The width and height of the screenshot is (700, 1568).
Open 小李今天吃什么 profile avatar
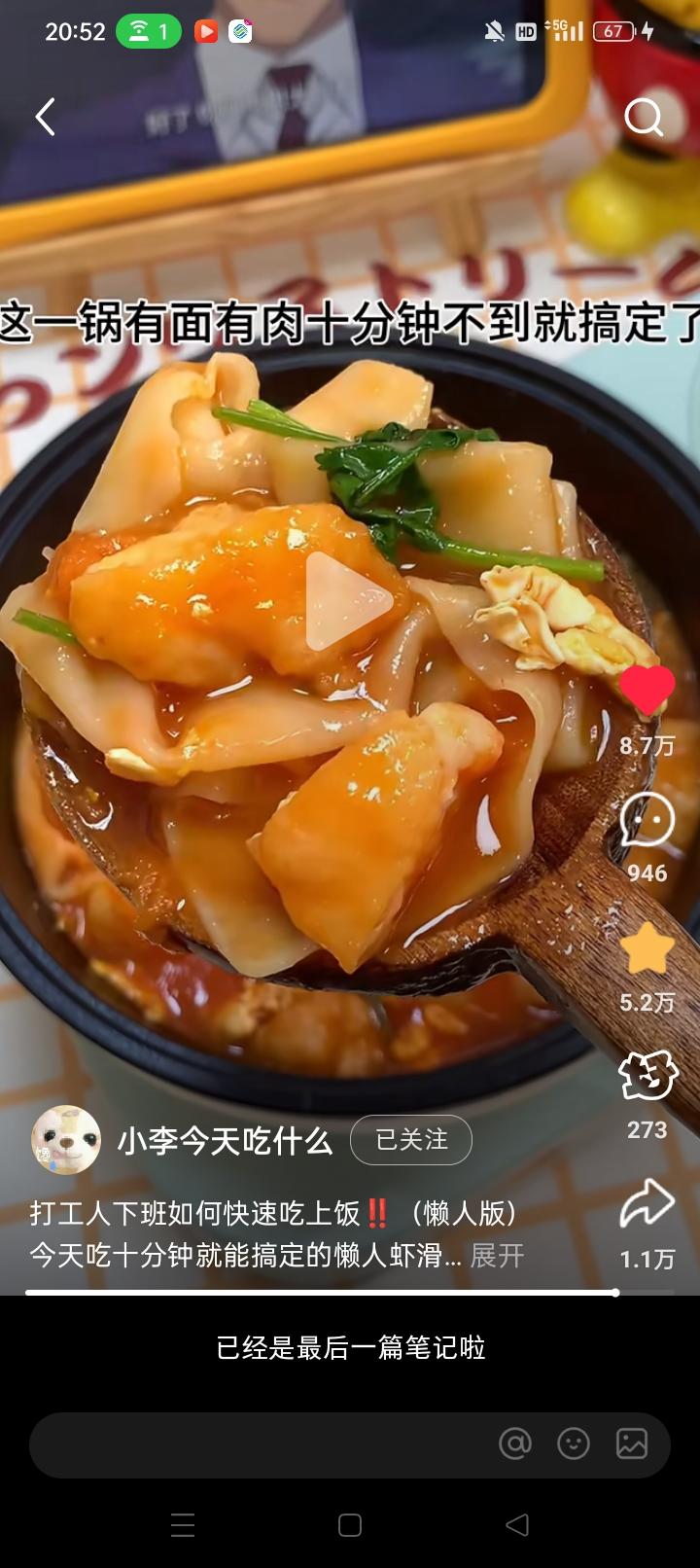(x=66, y=1139)
